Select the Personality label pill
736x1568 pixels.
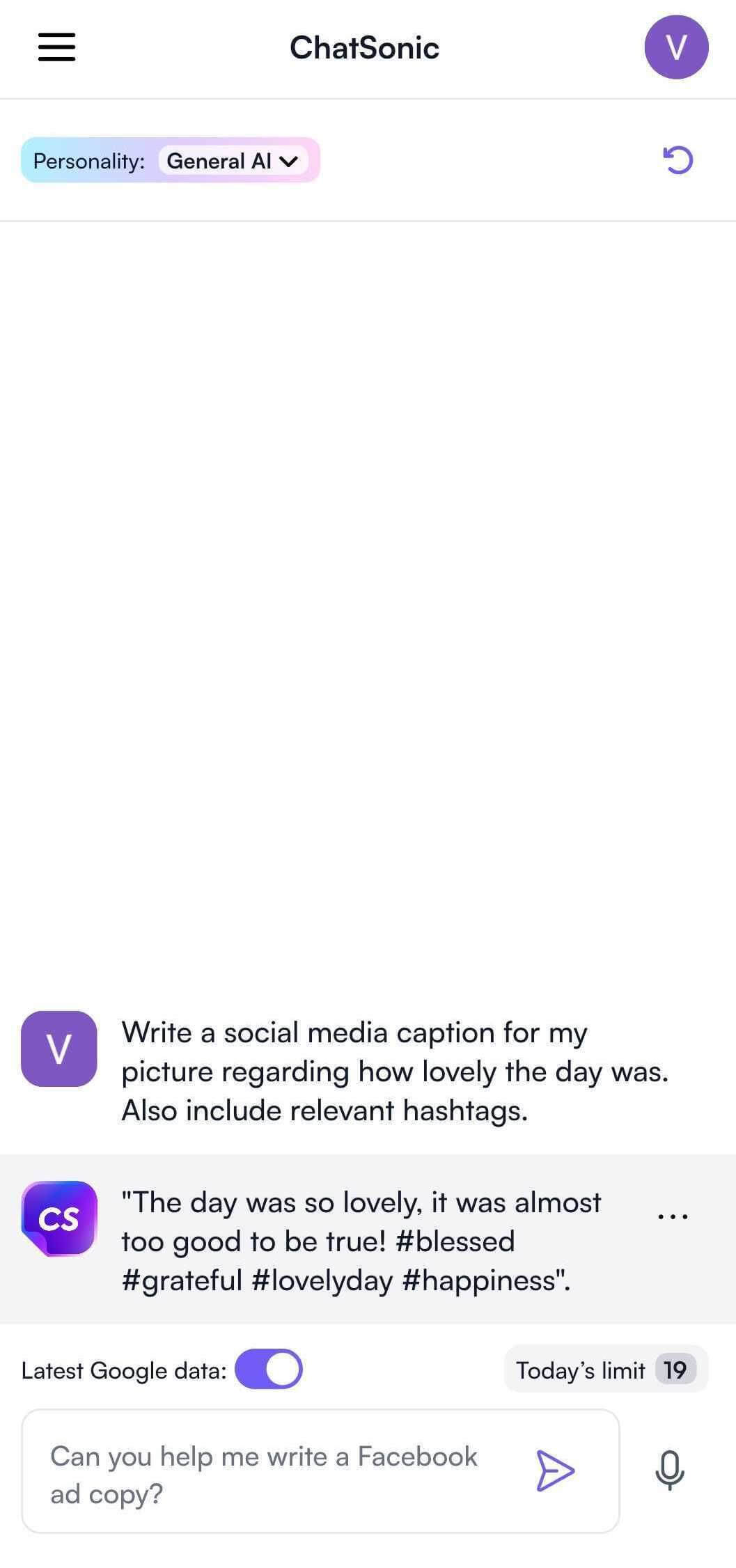89,161
